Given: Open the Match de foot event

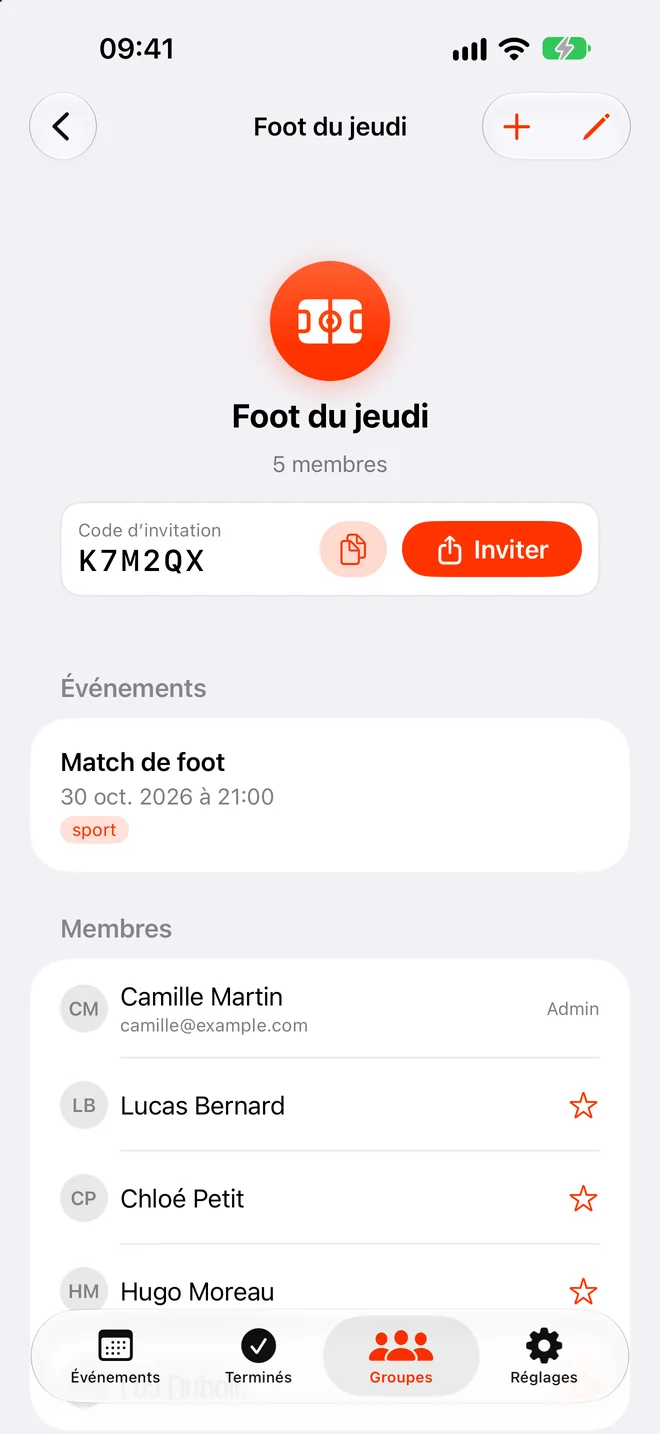Looking at the screenshot, I should pos(330,795).
